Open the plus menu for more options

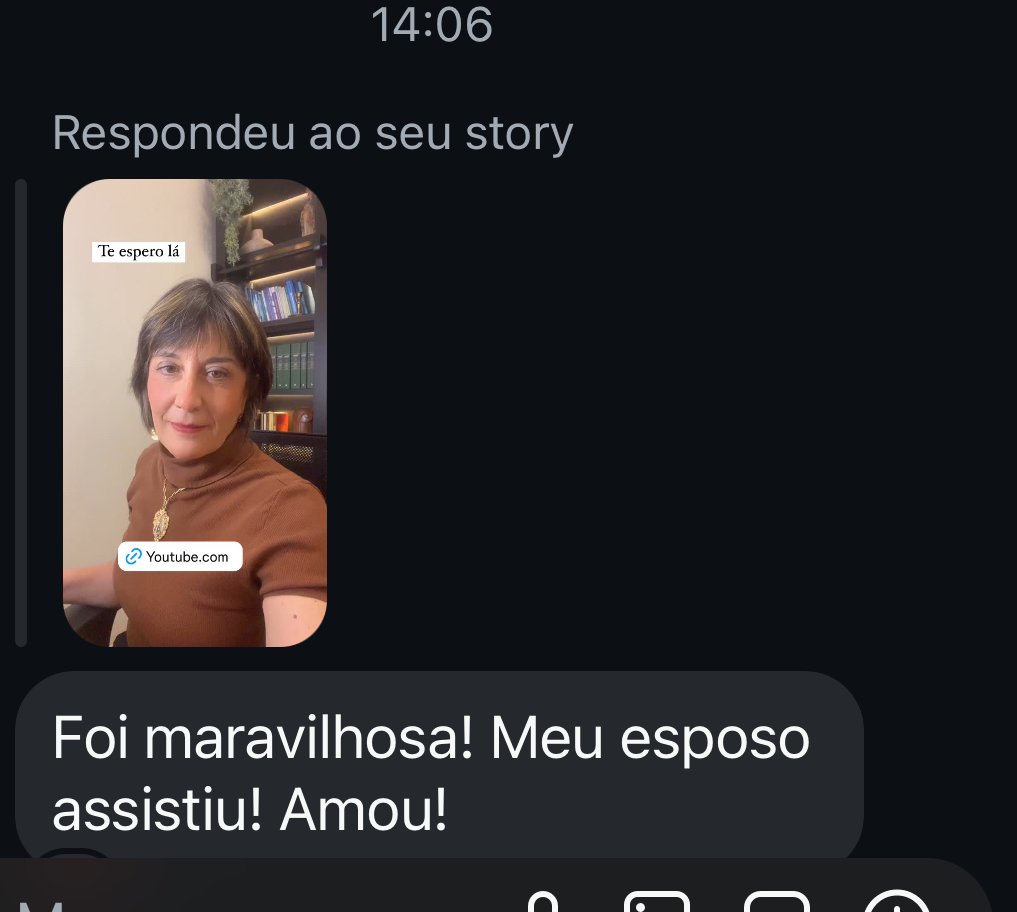pos(897,902)
